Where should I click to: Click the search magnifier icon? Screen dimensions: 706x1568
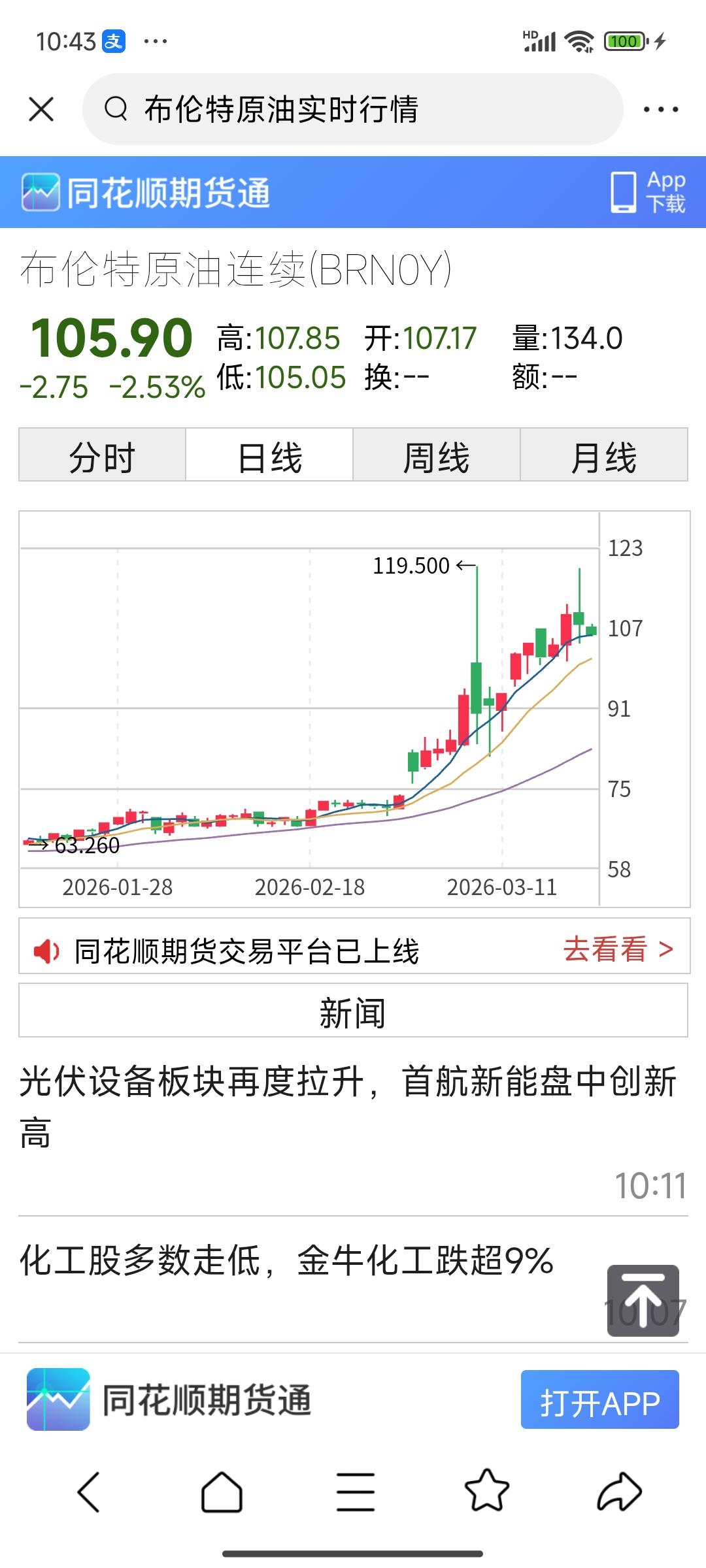(x=116, y=108)
